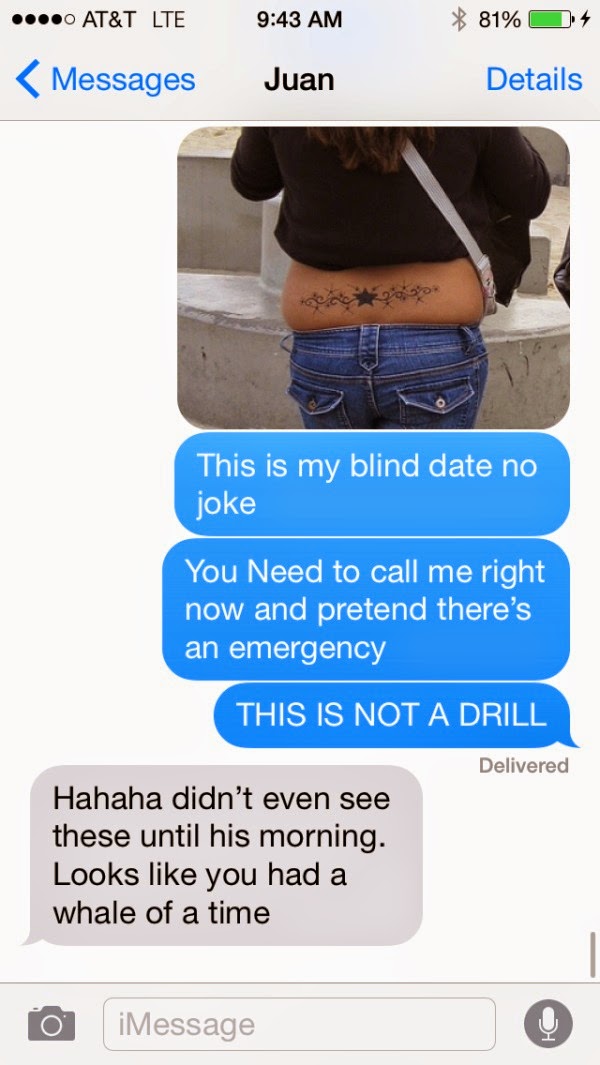Open the sent photo attachment
Viewport: 600px width, 1065px height.
click(373, 278)
